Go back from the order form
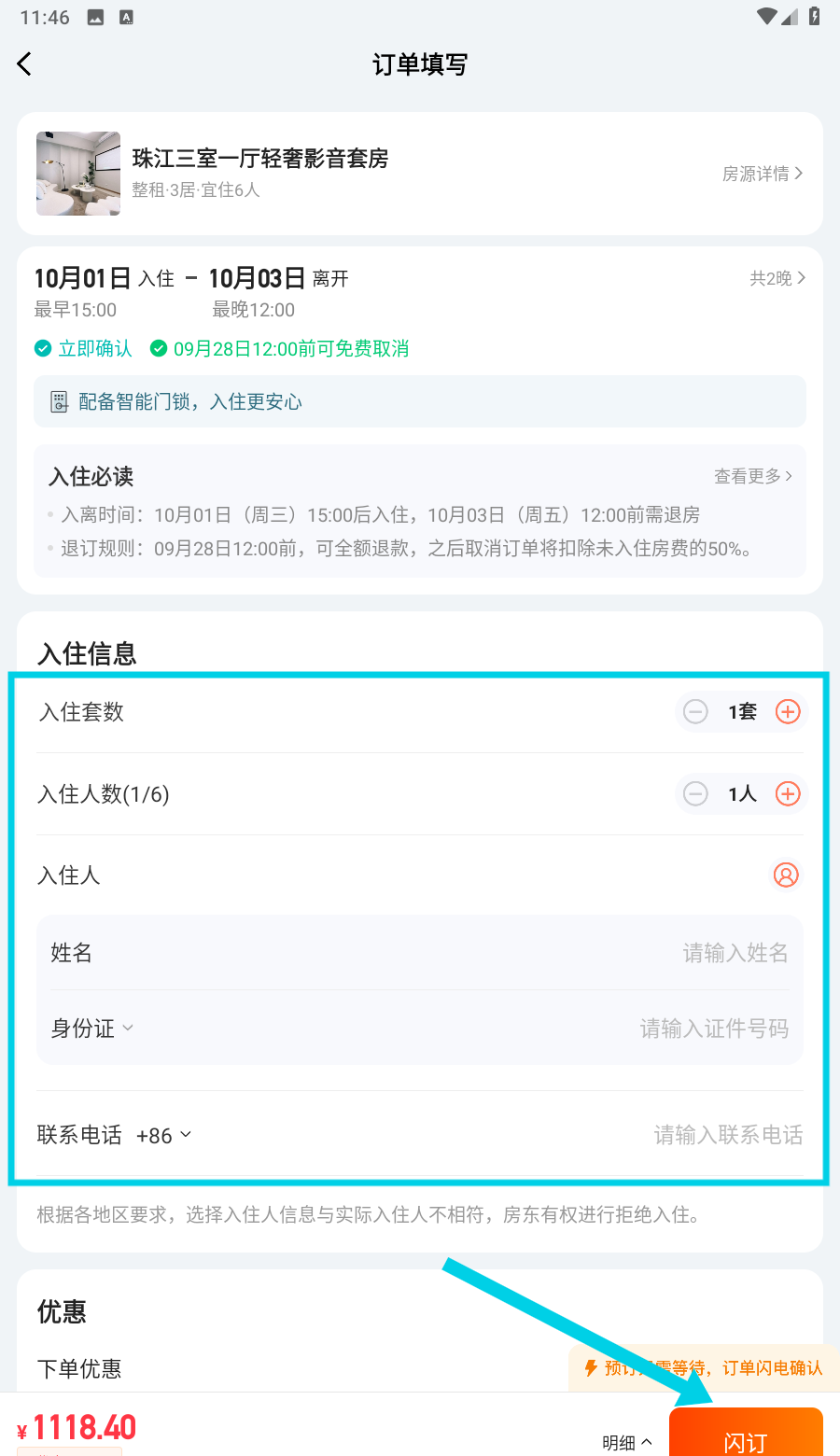The image size is (840, 1456). tap(25, 63)
